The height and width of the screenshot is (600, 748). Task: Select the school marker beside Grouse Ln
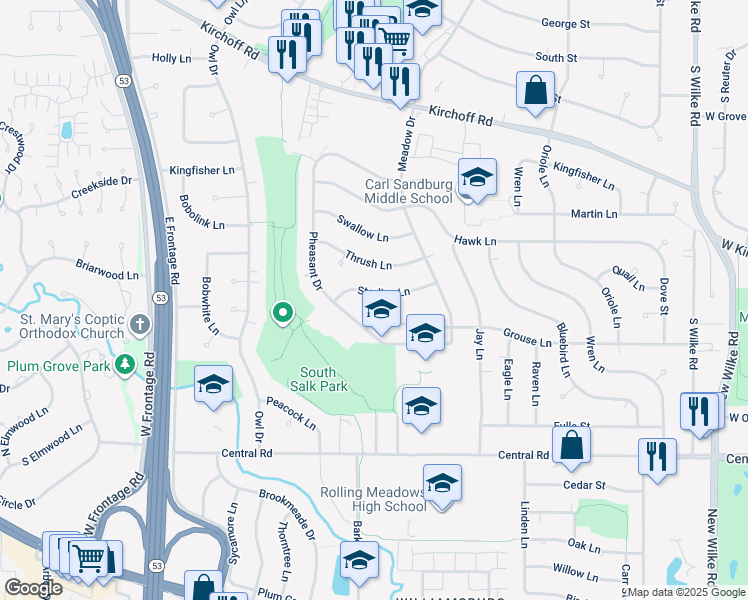425,335
